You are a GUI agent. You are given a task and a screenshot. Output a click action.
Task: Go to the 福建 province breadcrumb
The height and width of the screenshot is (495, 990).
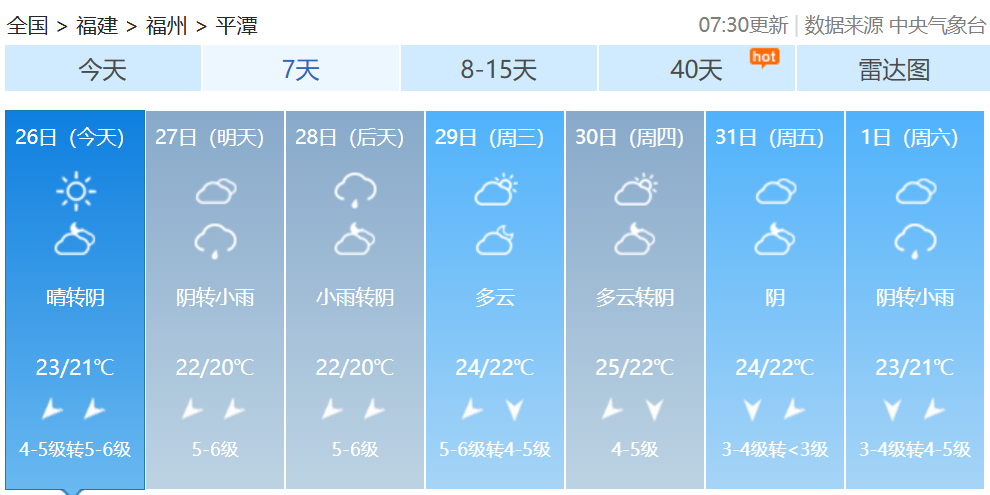pyautogui.click(x=97, y=25)
